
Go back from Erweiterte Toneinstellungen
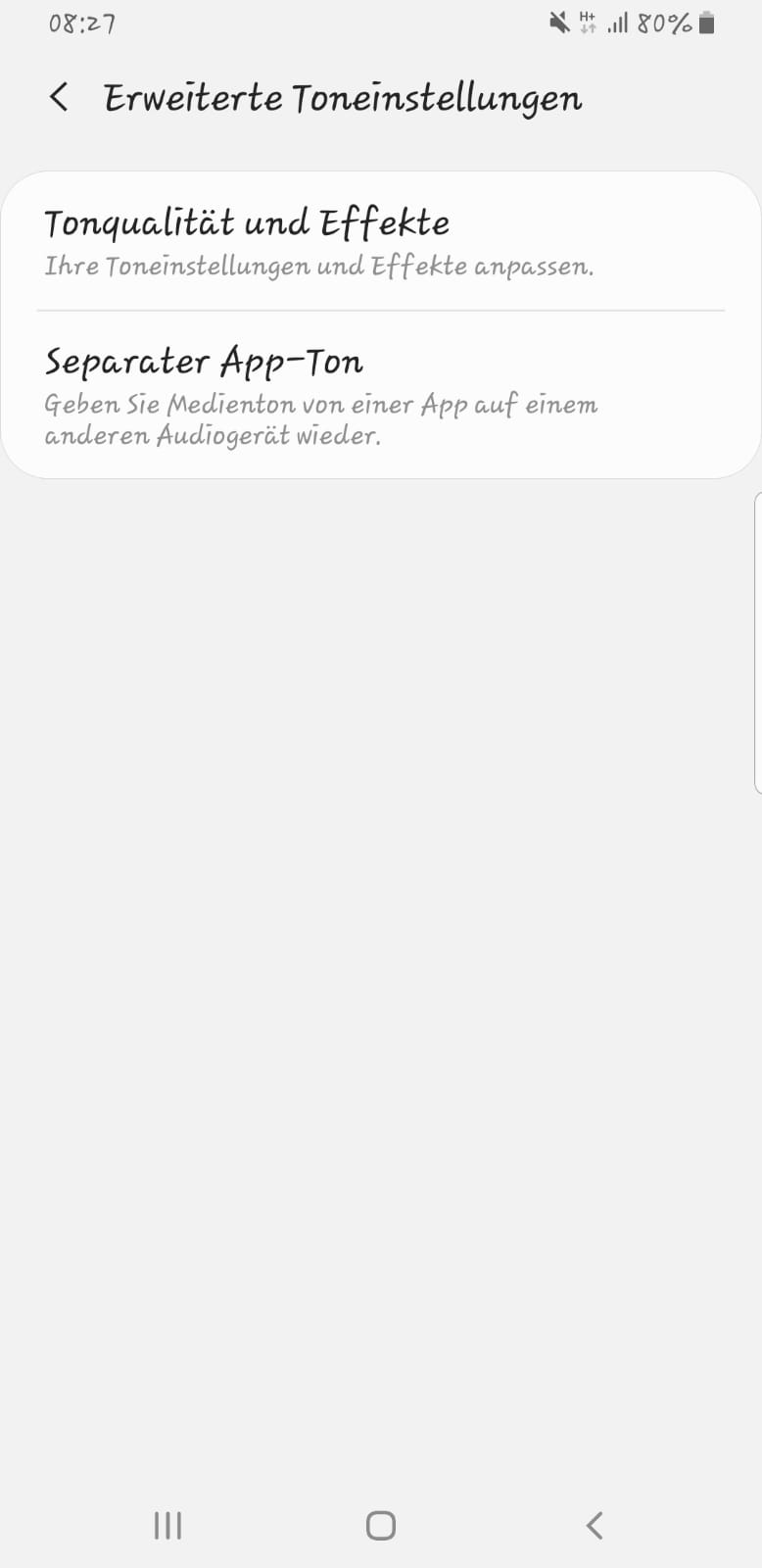59,97
